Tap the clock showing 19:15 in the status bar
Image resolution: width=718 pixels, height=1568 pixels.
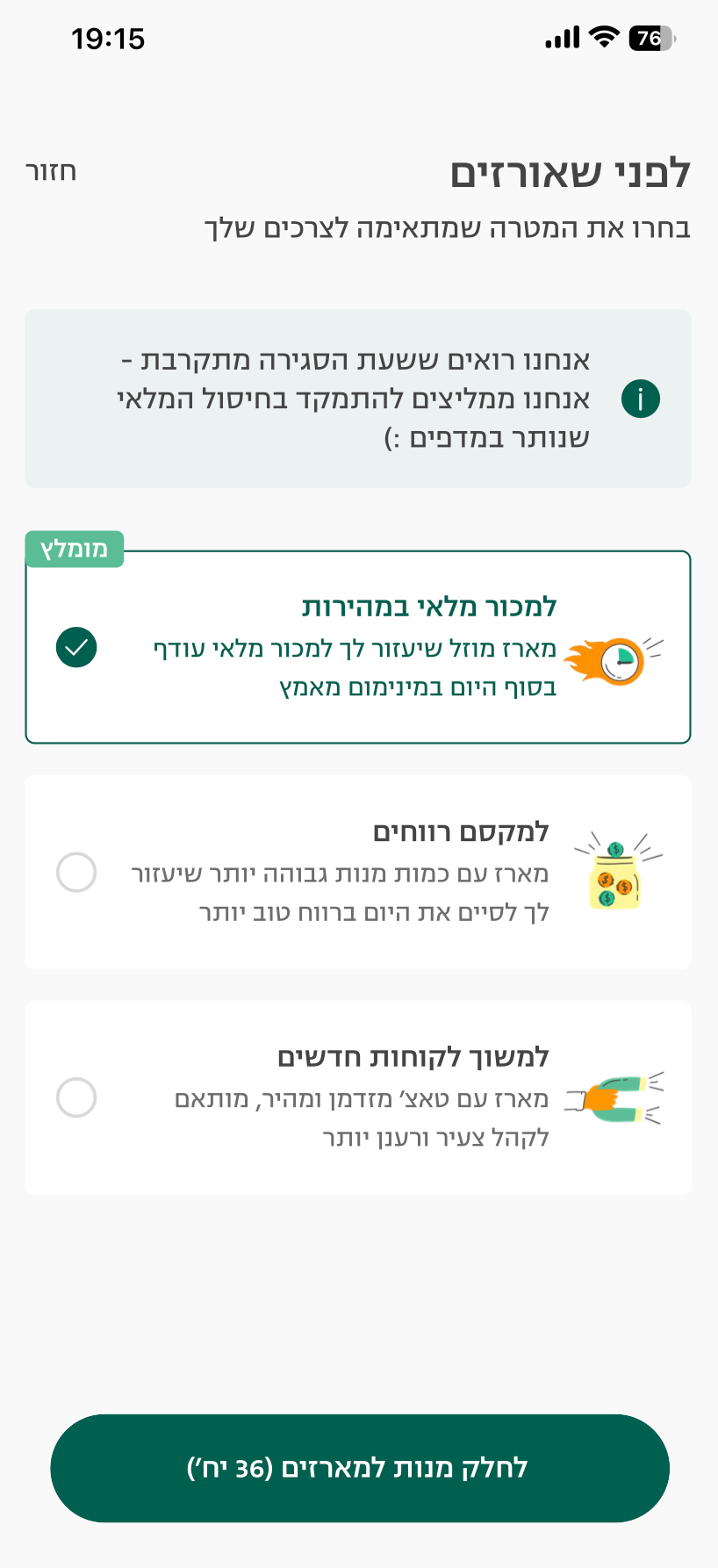(x=107, y=39)
